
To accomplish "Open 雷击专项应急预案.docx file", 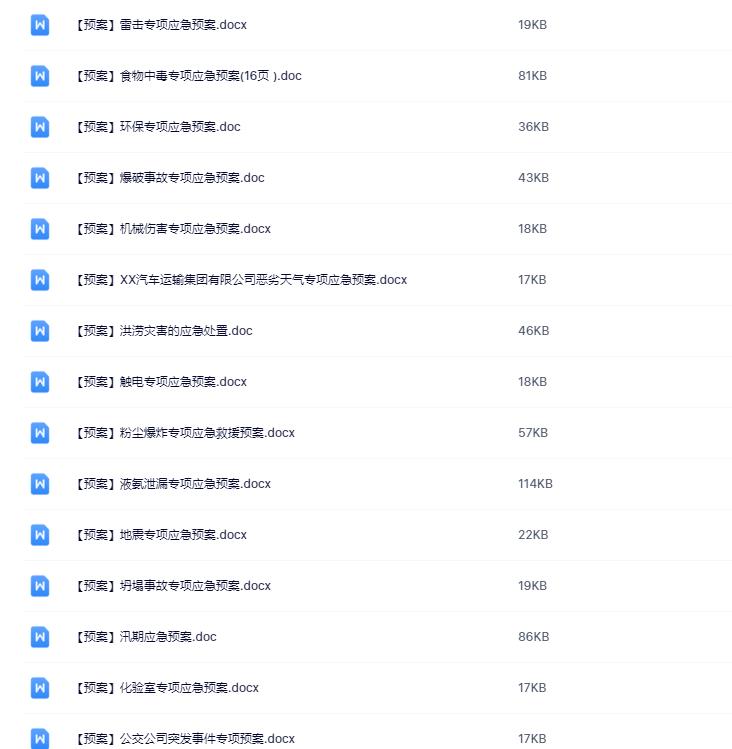I will click(160, 25).
